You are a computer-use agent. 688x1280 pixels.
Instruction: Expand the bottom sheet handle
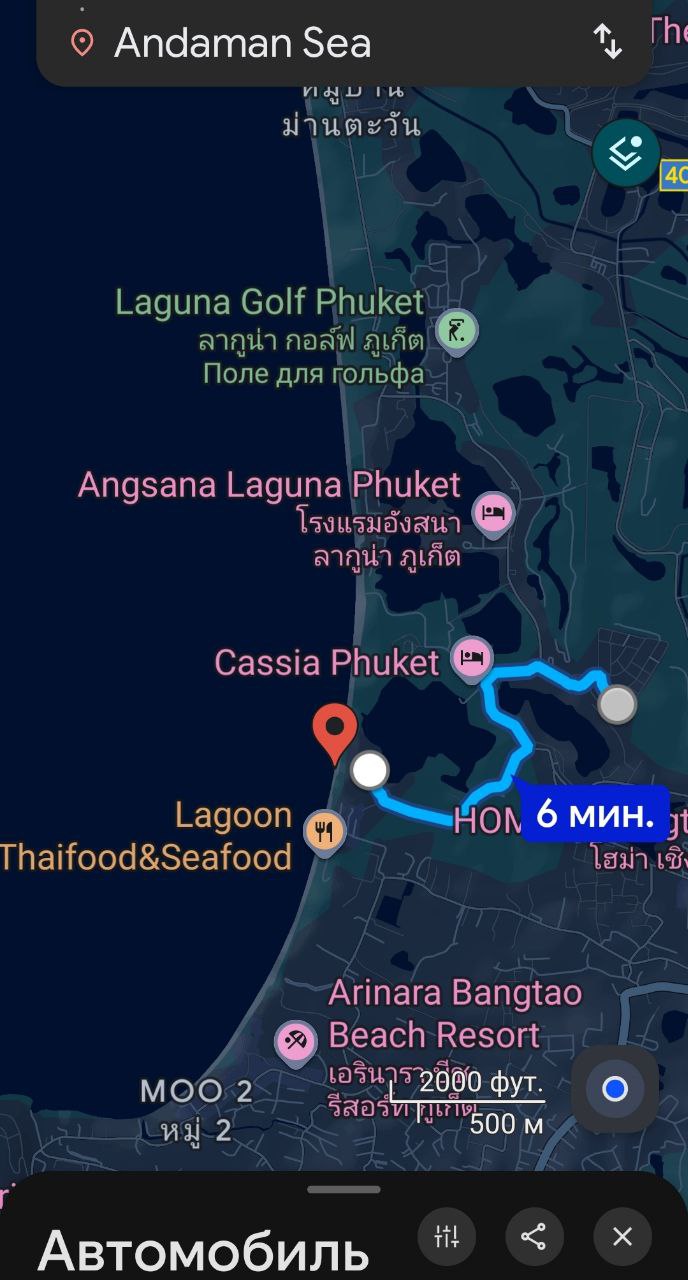click(x=344, y=1190)
